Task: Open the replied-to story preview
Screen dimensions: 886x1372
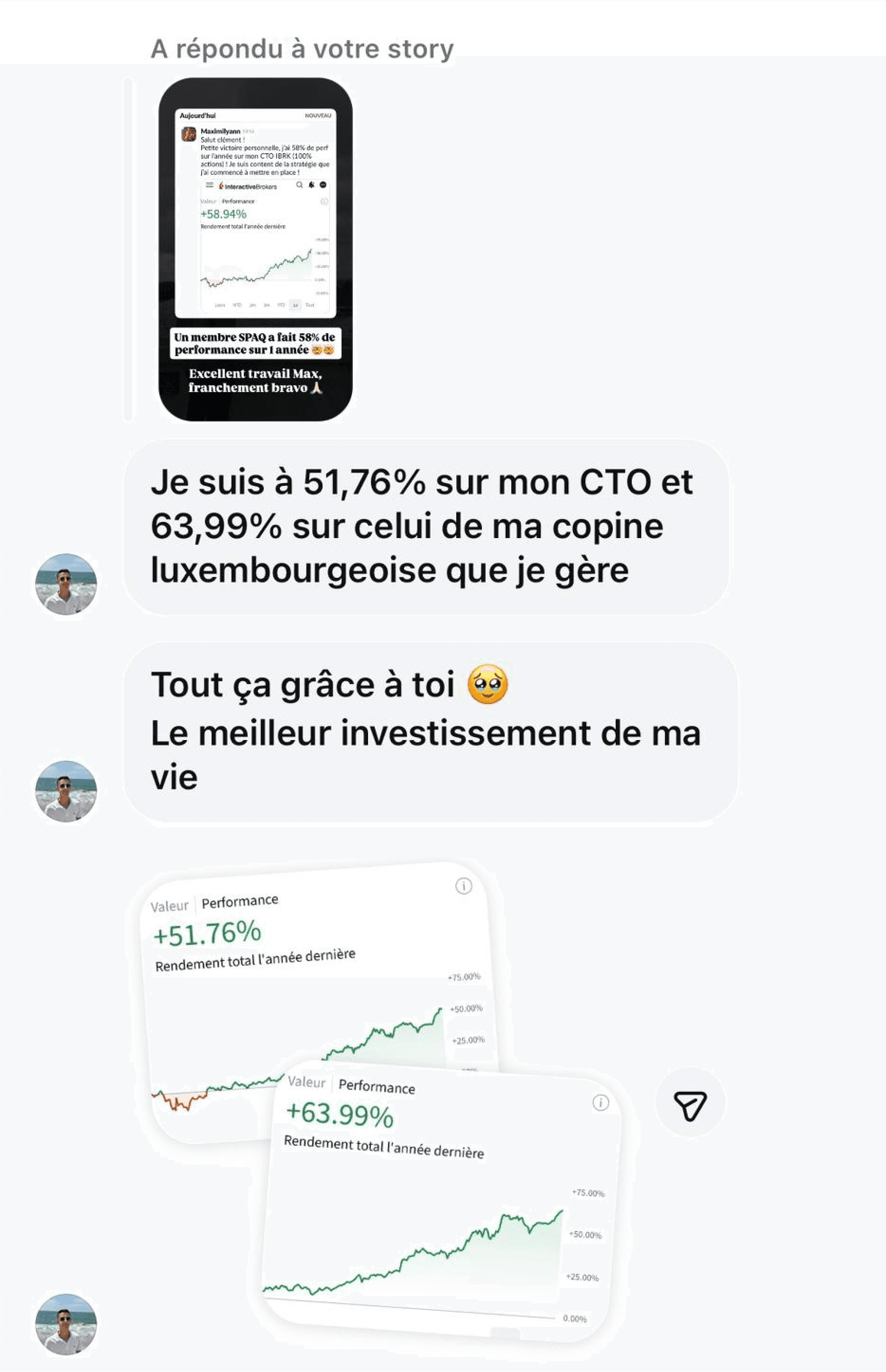Action: tap(255, 249)
